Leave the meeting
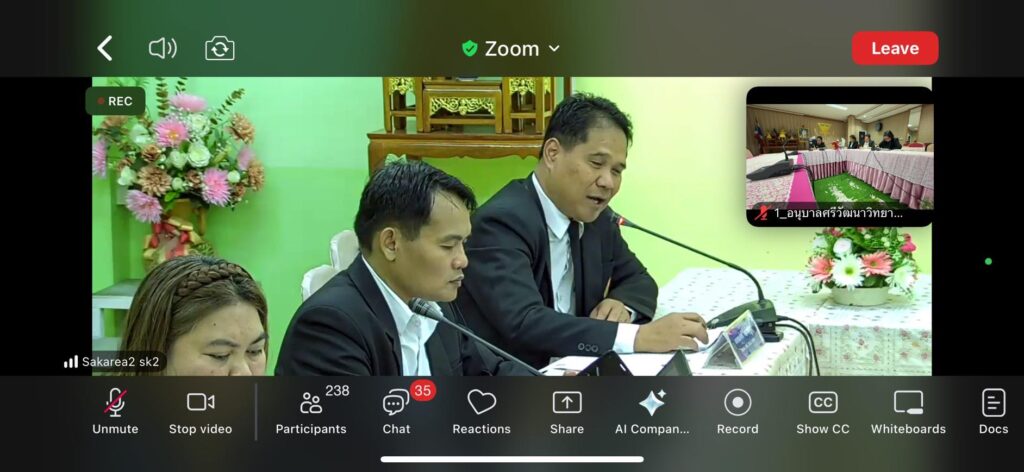1024x472 pixels. tap(894, 48)
